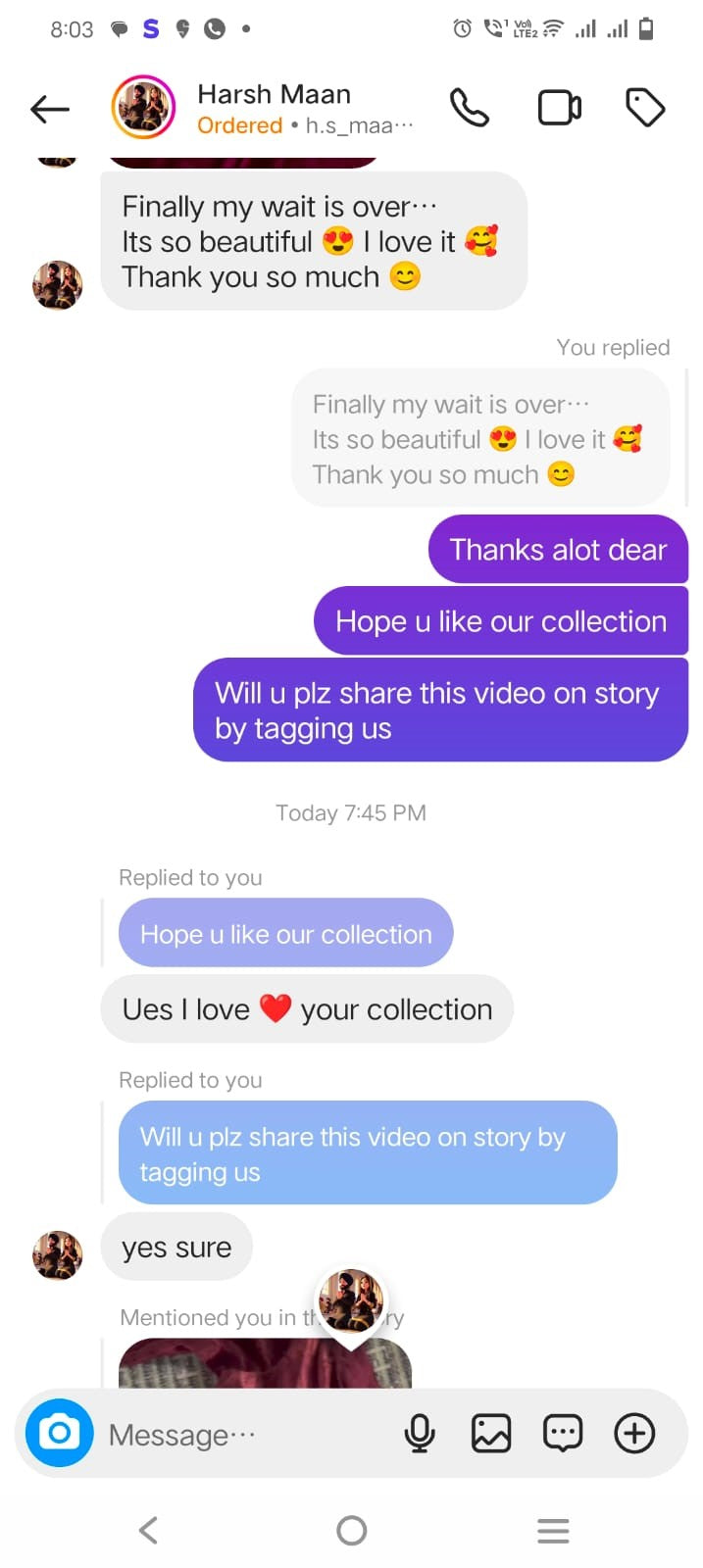Record a voice message with microphone
This screenshot has height=1568, width=703.
pyautogui.click(x=420, y=1434)
